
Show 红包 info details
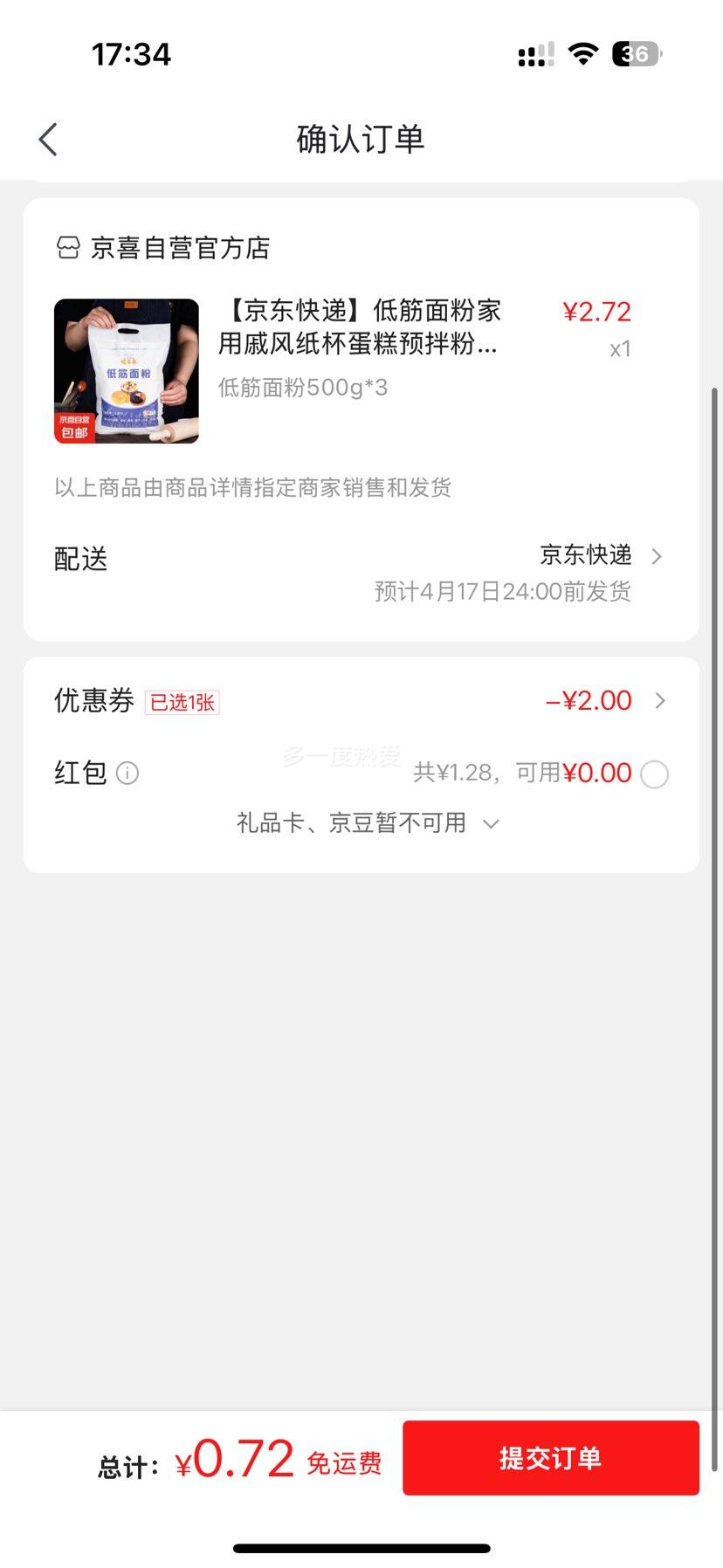[127, 774]
